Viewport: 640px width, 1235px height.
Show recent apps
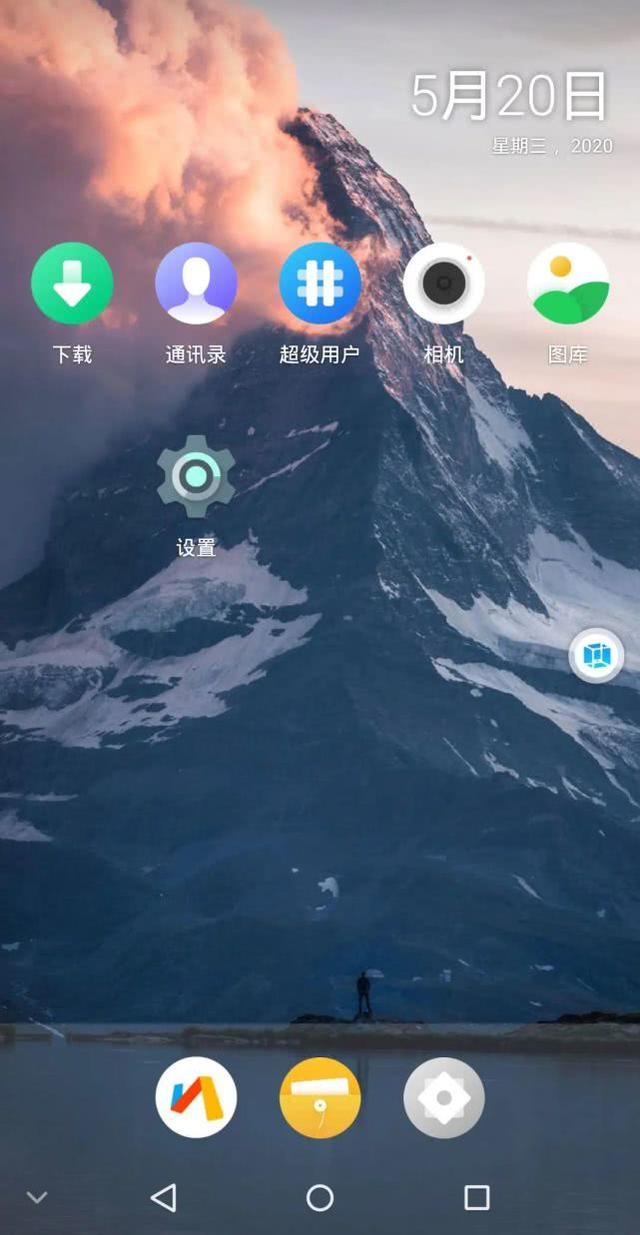pos(477,1197)
